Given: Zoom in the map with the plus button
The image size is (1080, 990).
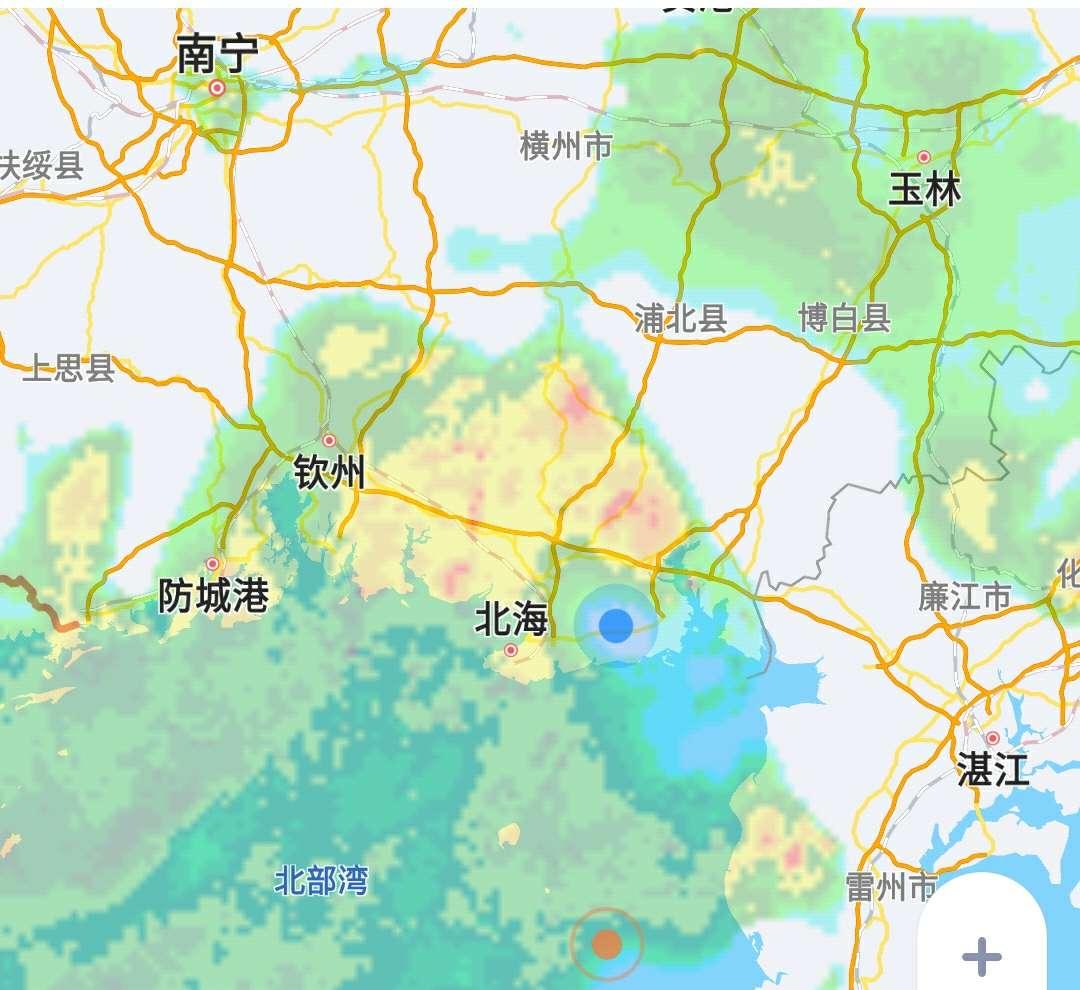Looking at the screenshot, I should (981, 955).
